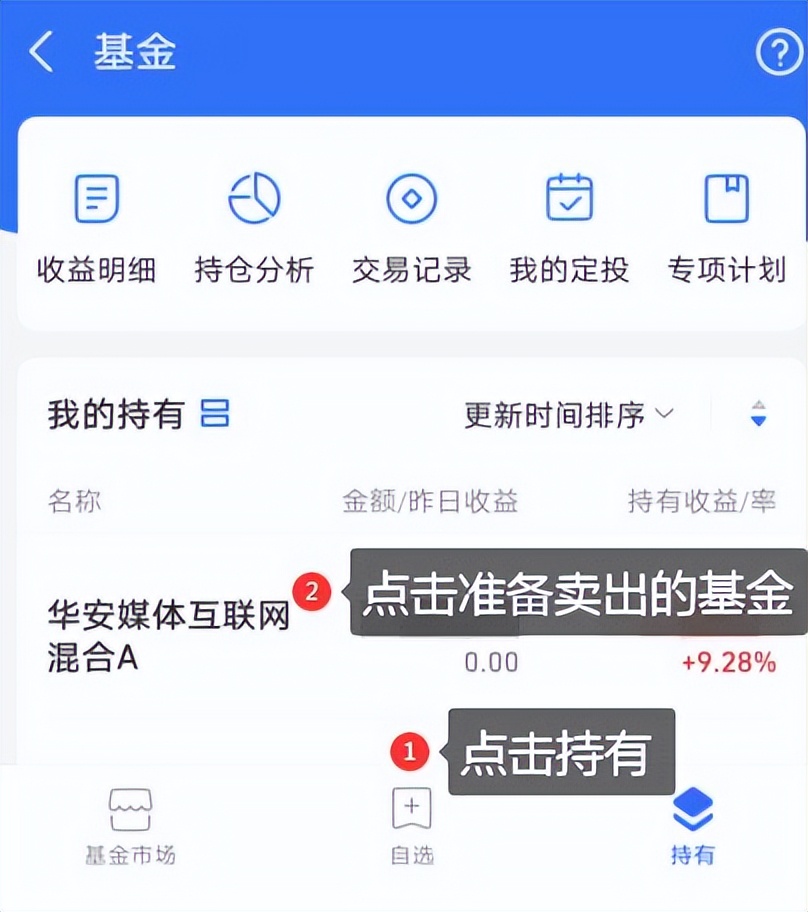The image size is (808, 912).
Task: Click the back arrow in the header
Action: 40,53
